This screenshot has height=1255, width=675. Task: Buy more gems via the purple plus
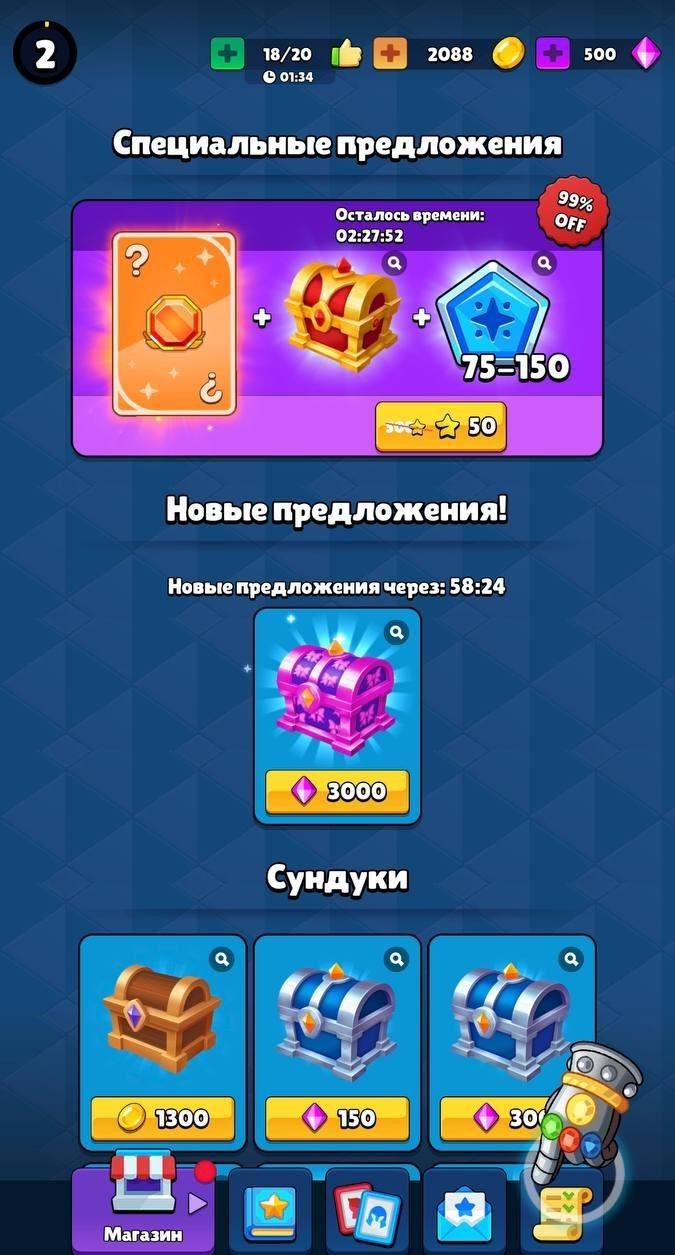(x=553, y=54)
